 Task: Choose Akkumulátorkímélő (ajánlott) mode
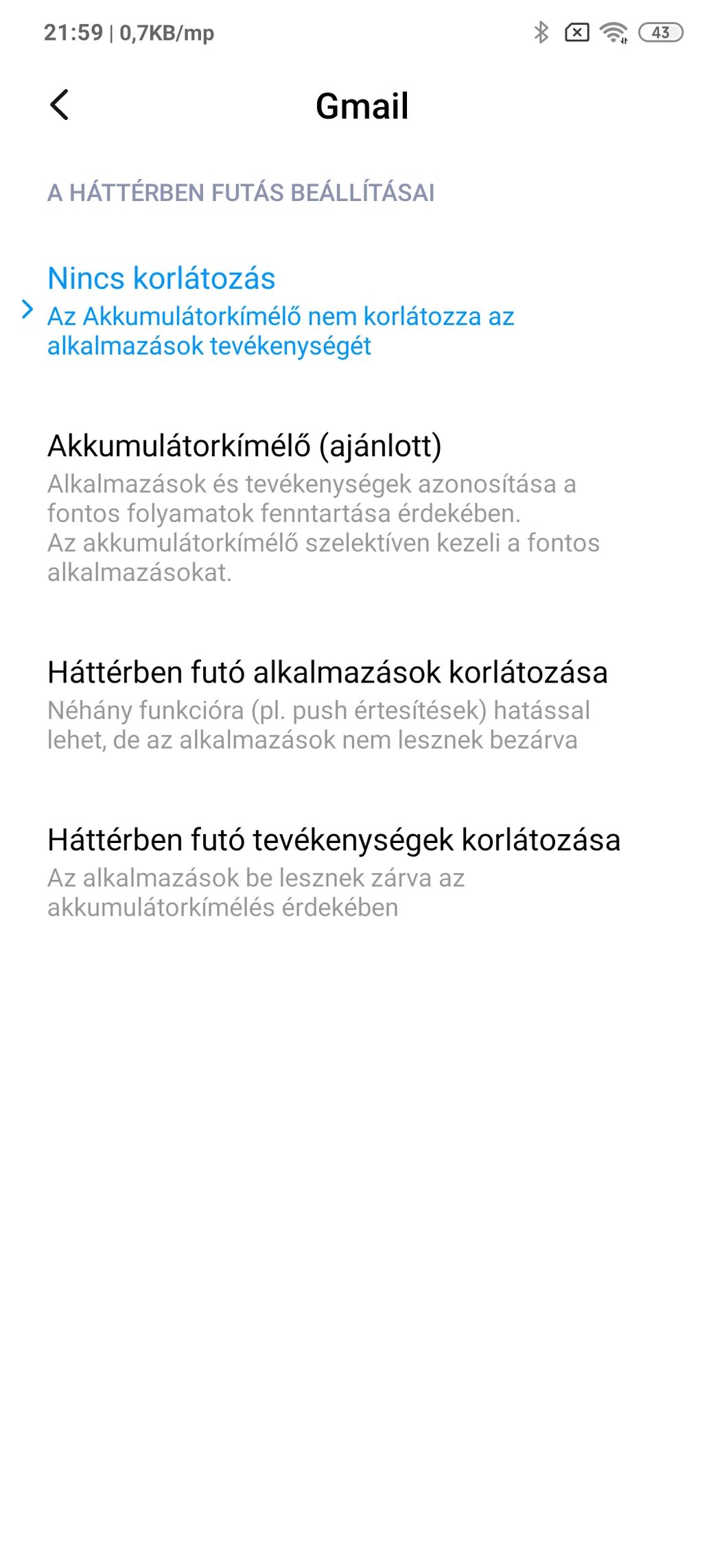click(323, 506)
